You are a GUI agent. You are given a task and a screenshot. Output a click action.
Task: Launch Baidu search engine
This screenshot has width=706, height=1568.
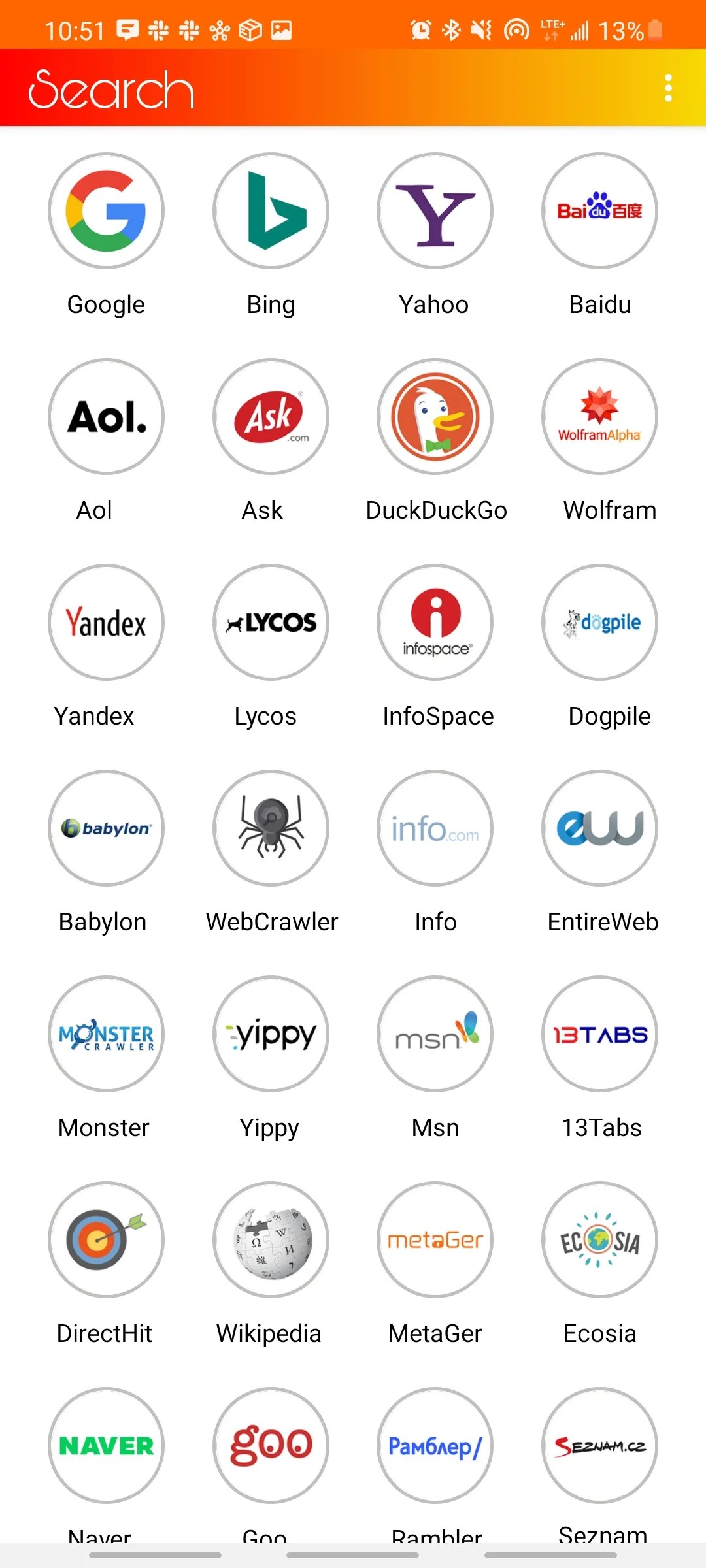click(599, 210)
